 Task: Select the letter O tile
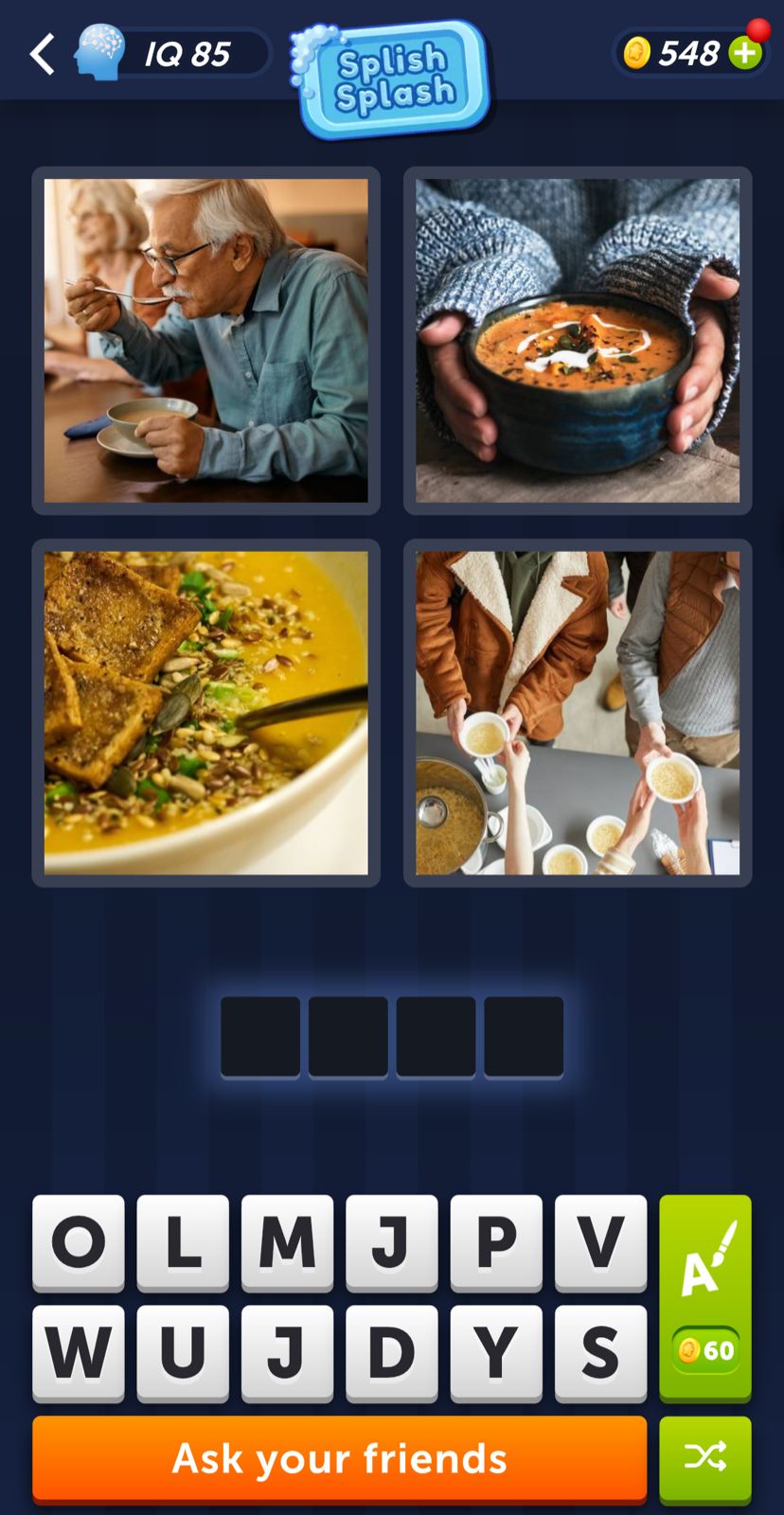(x=79, y=1241)
